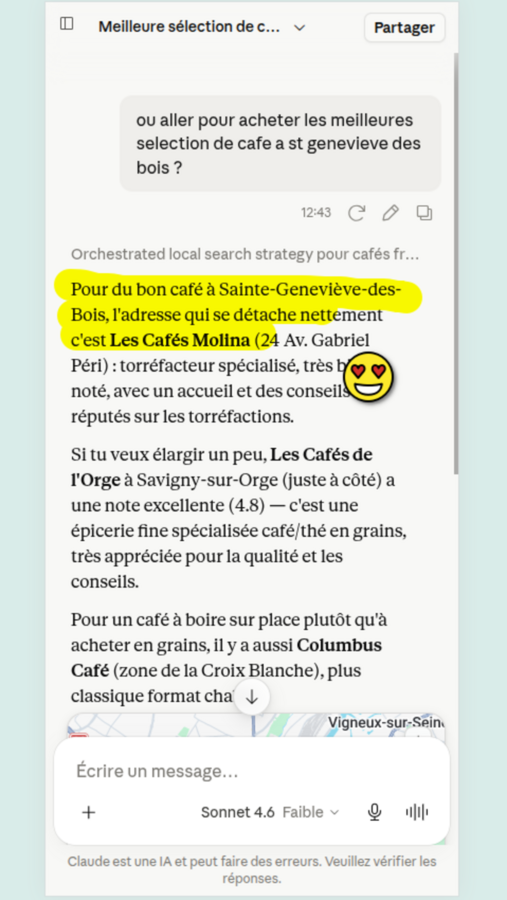Focus the Écrire un message field

click(x=251, y=771)
